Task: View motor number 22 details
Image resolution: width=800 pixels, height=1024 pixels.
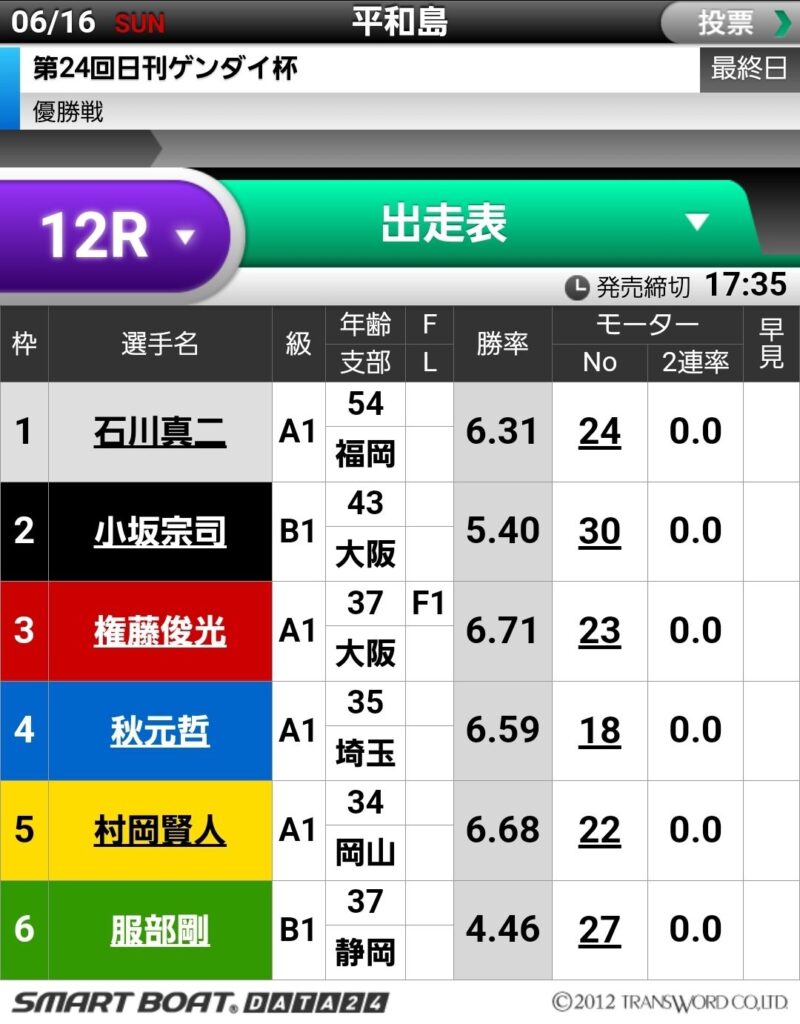Action: (600, 831)
